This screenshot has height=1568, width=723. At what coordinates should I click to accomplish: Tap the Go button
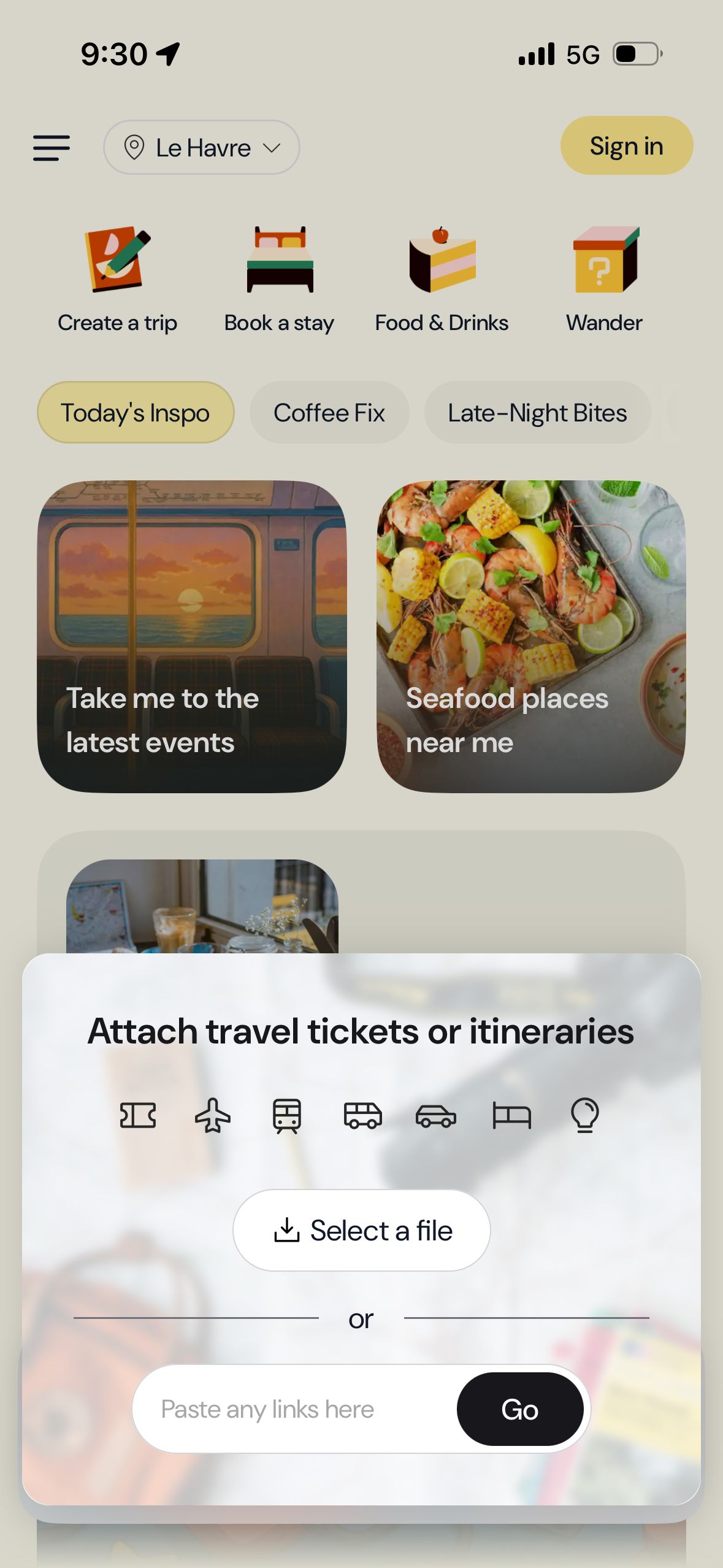[x=520, y=1409]
